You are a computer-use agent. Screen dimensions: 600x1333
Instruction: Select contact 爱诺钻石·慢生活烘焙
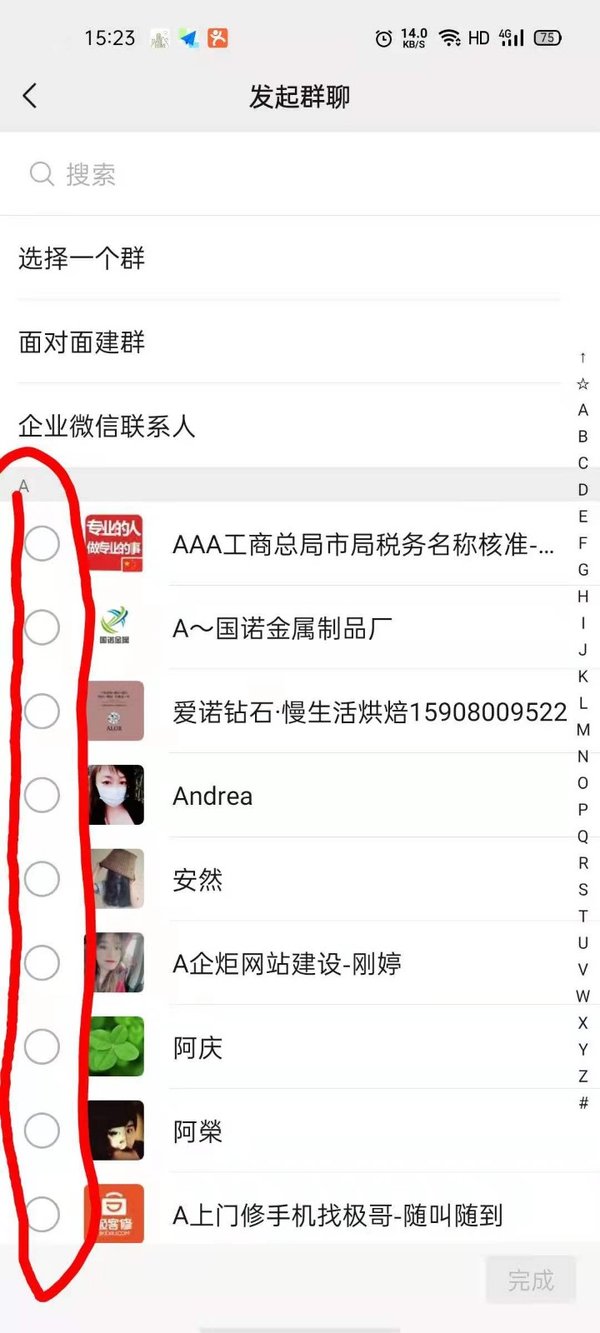pos(42,712)
